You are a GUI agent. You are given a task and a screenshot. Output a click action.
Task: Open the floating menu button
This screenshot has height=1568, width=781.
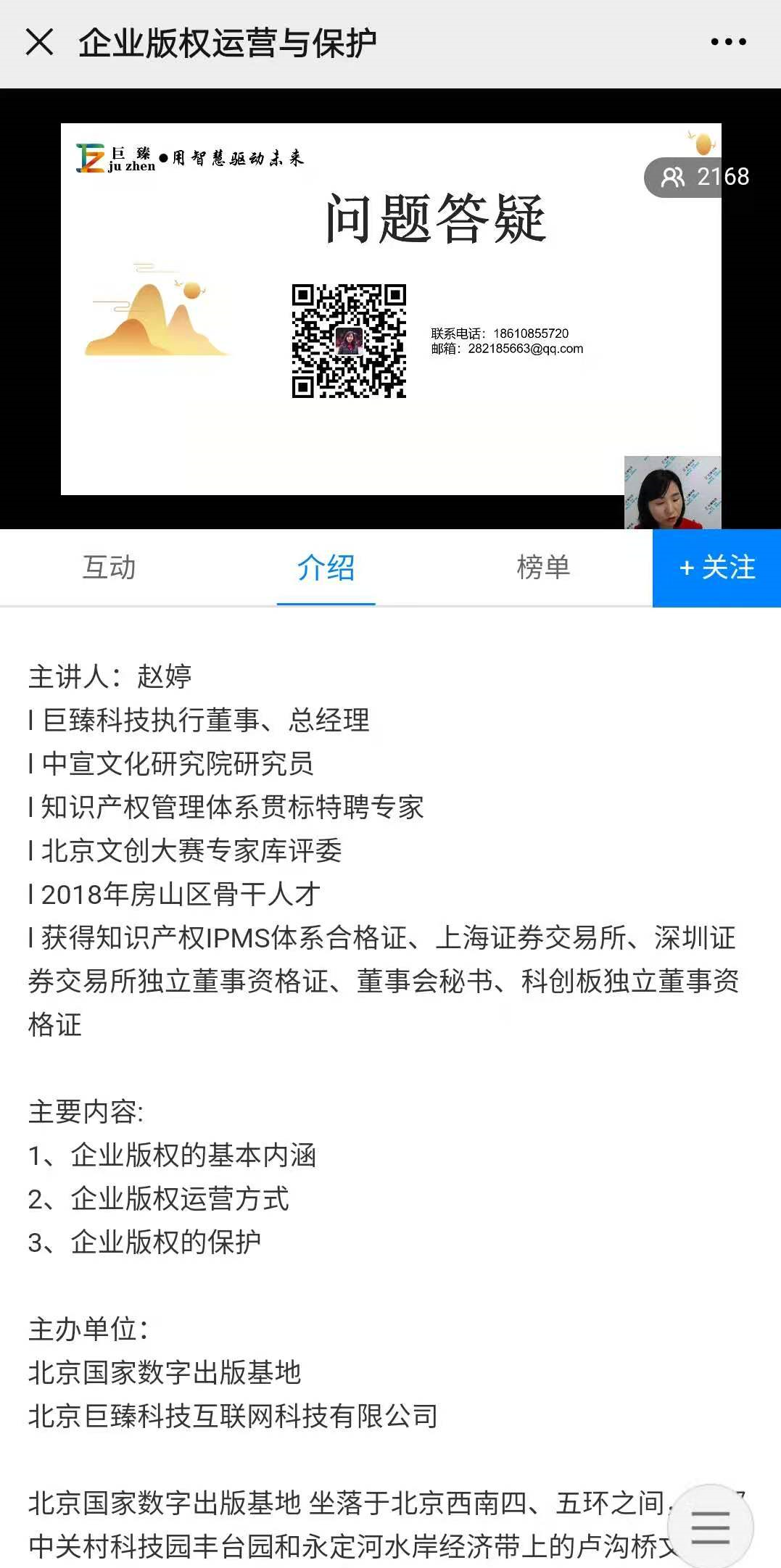point(710,1526)
